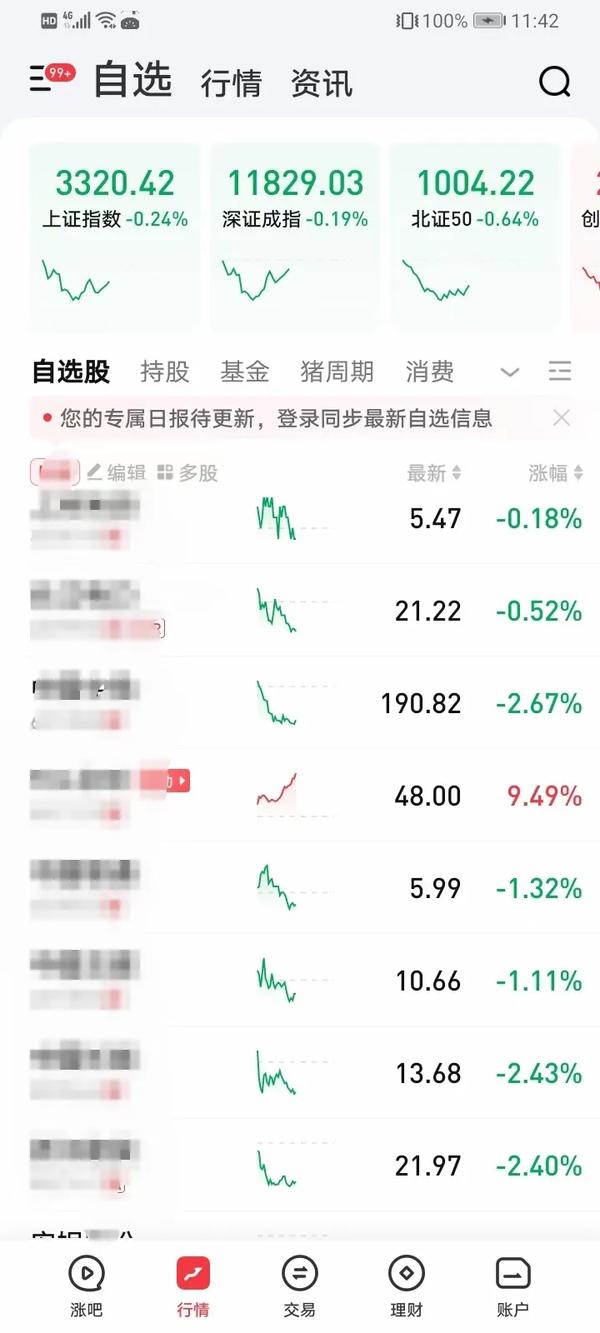Switch to the 资讯 top tab

click(x=321, y=83)
